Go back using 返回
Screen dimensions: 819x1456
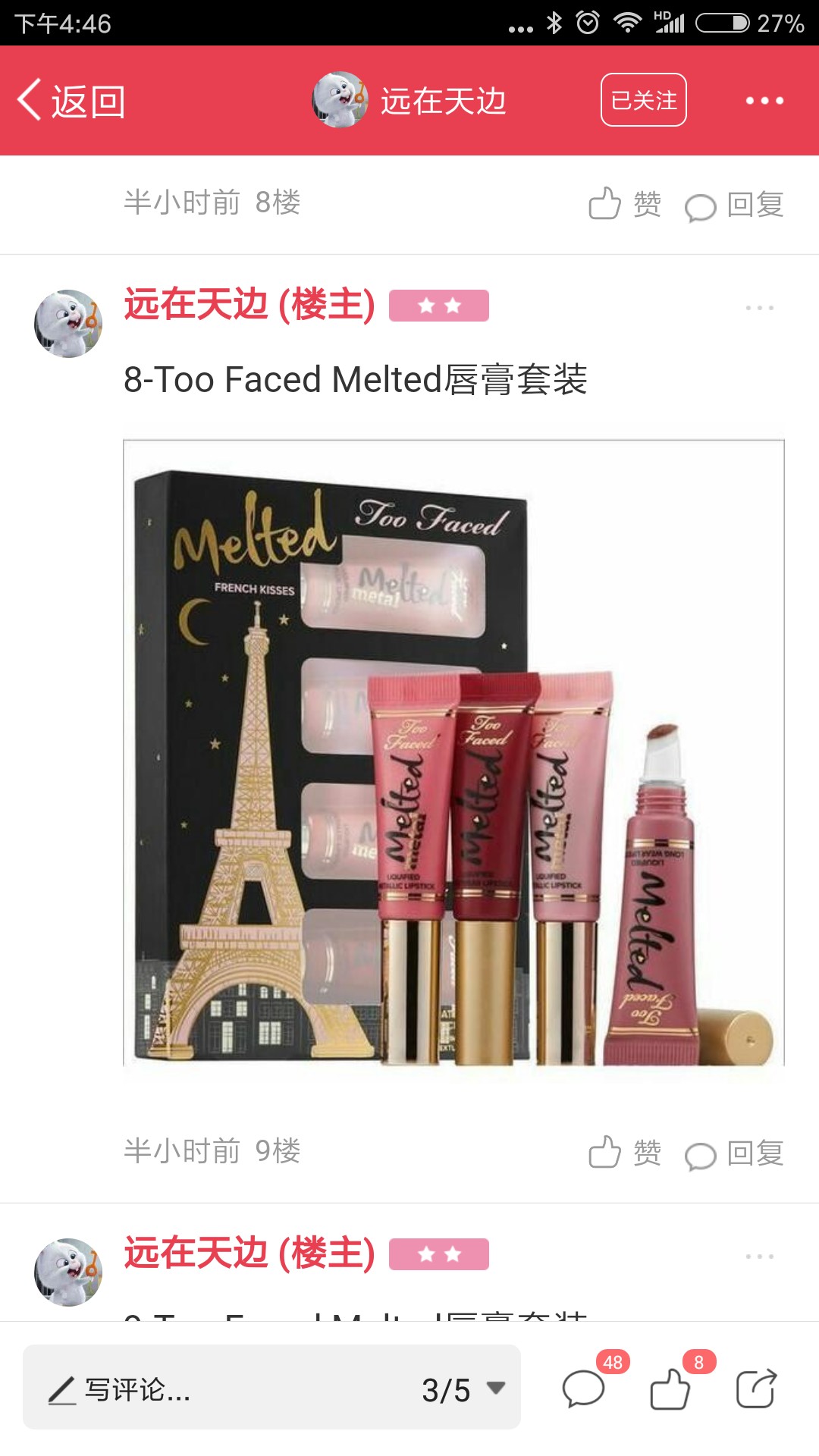click(x=71, y=101)
